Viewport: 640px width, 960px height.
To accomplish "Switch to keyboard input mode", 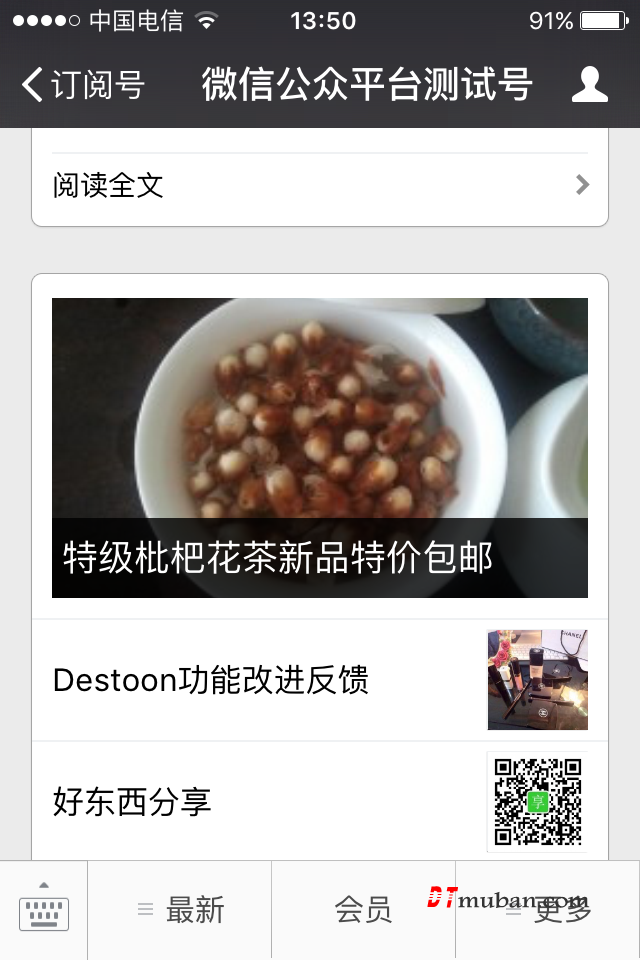I will coord(44,910).
